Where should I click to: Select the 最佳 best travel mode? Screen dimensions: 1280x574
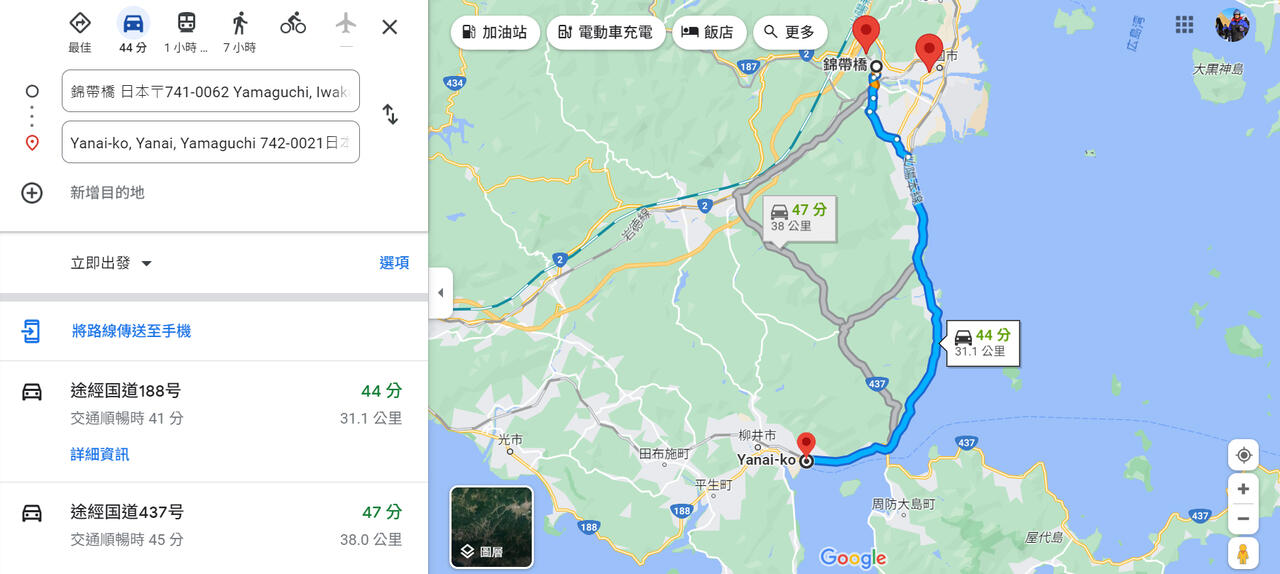coord(80,31)
